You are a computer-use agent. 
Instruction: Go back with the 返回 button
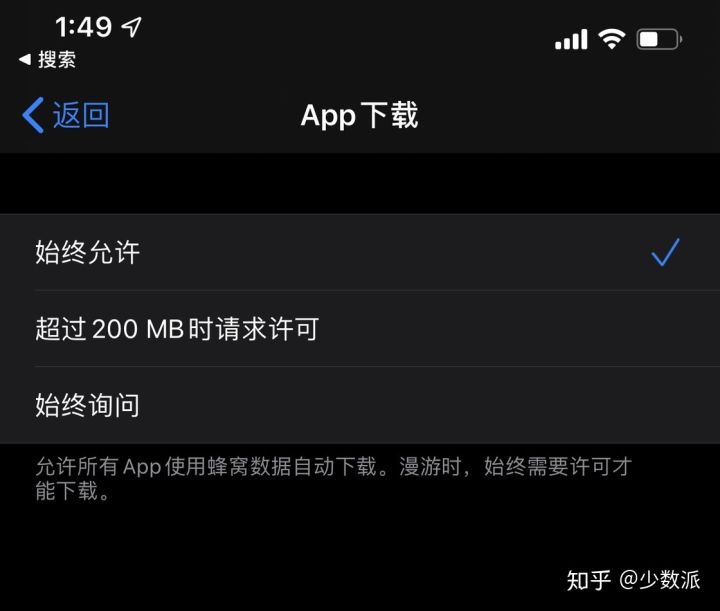pyautogui.click(x=66, y=115)
